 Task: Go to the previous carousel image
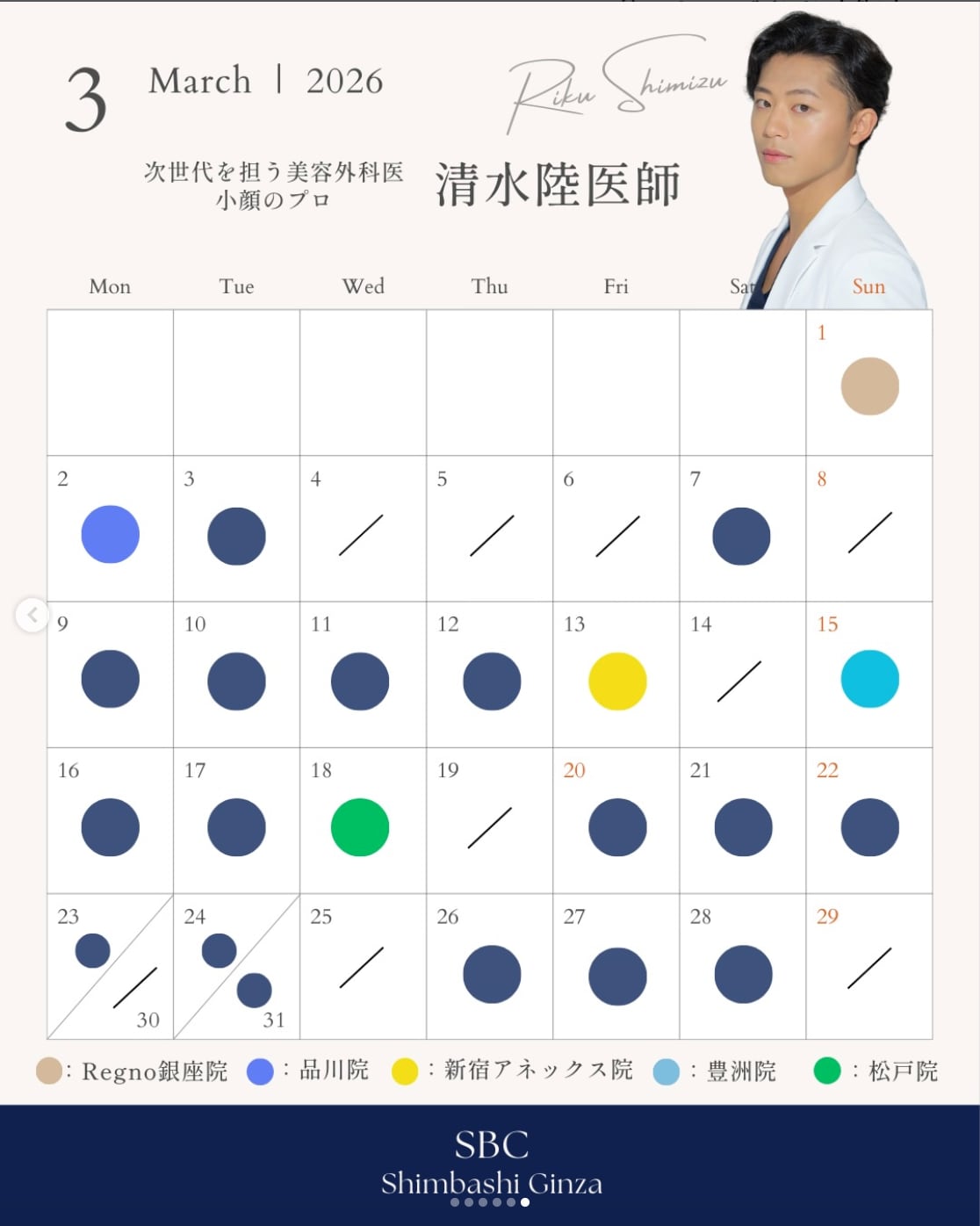click(32, 615)
